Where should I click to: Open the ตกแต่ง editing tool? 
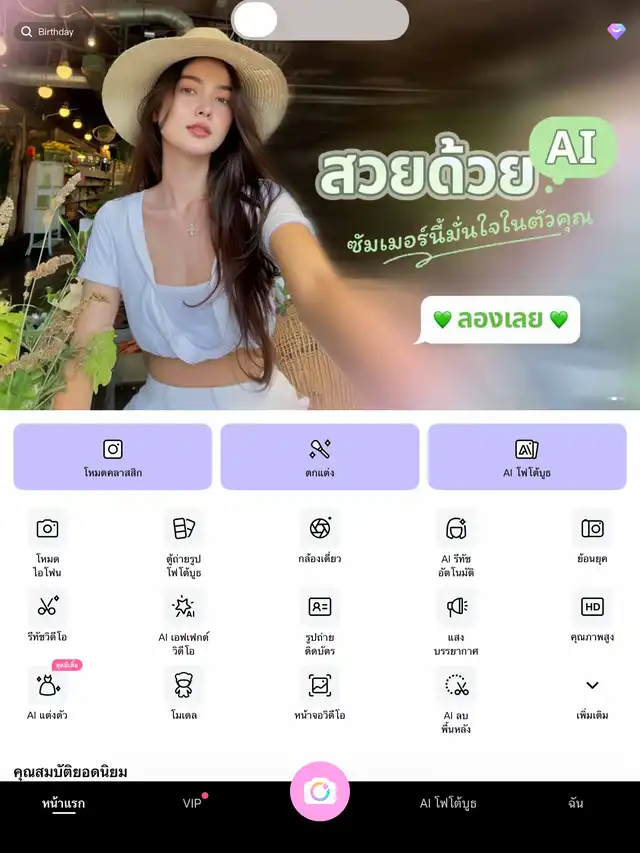(320, 456)
